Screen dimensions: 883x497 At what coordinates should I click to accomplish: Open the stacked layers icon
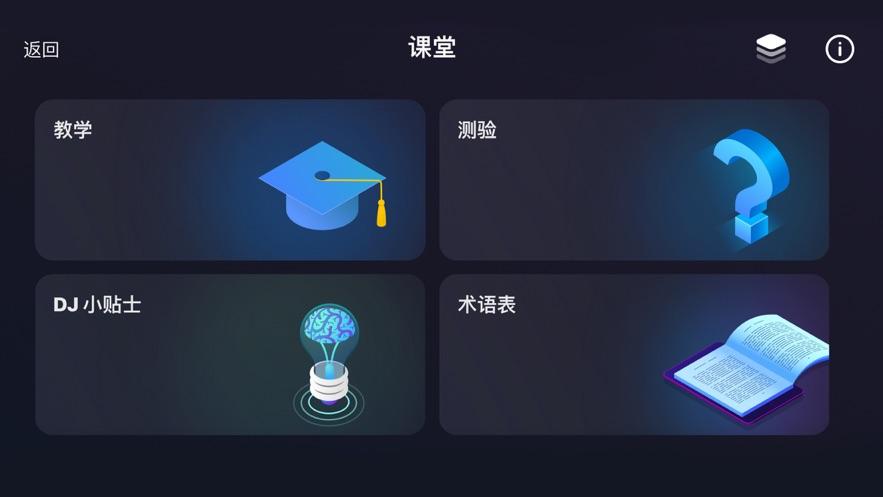tap(771, 48)
